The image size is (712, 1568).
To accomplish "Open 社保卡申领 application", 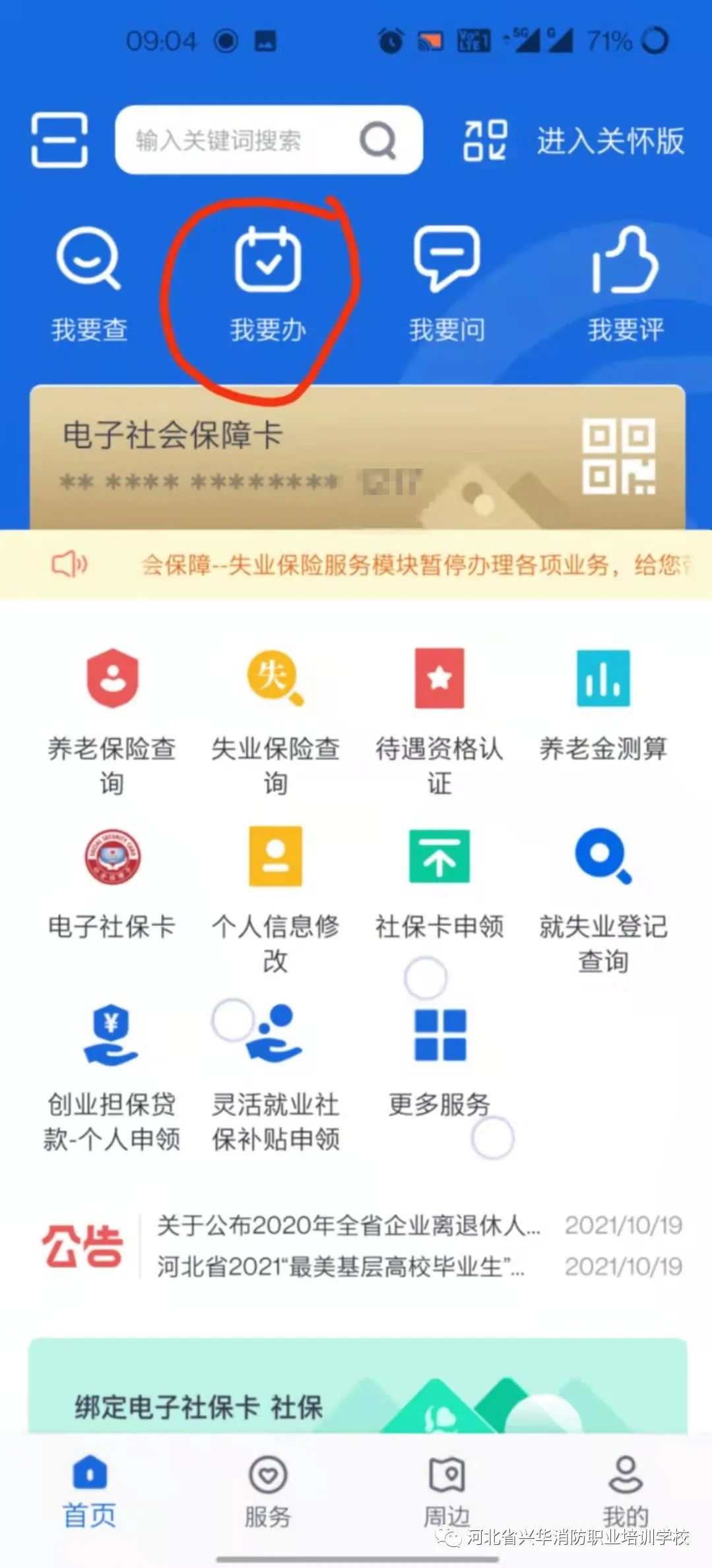I will (439, 884).
